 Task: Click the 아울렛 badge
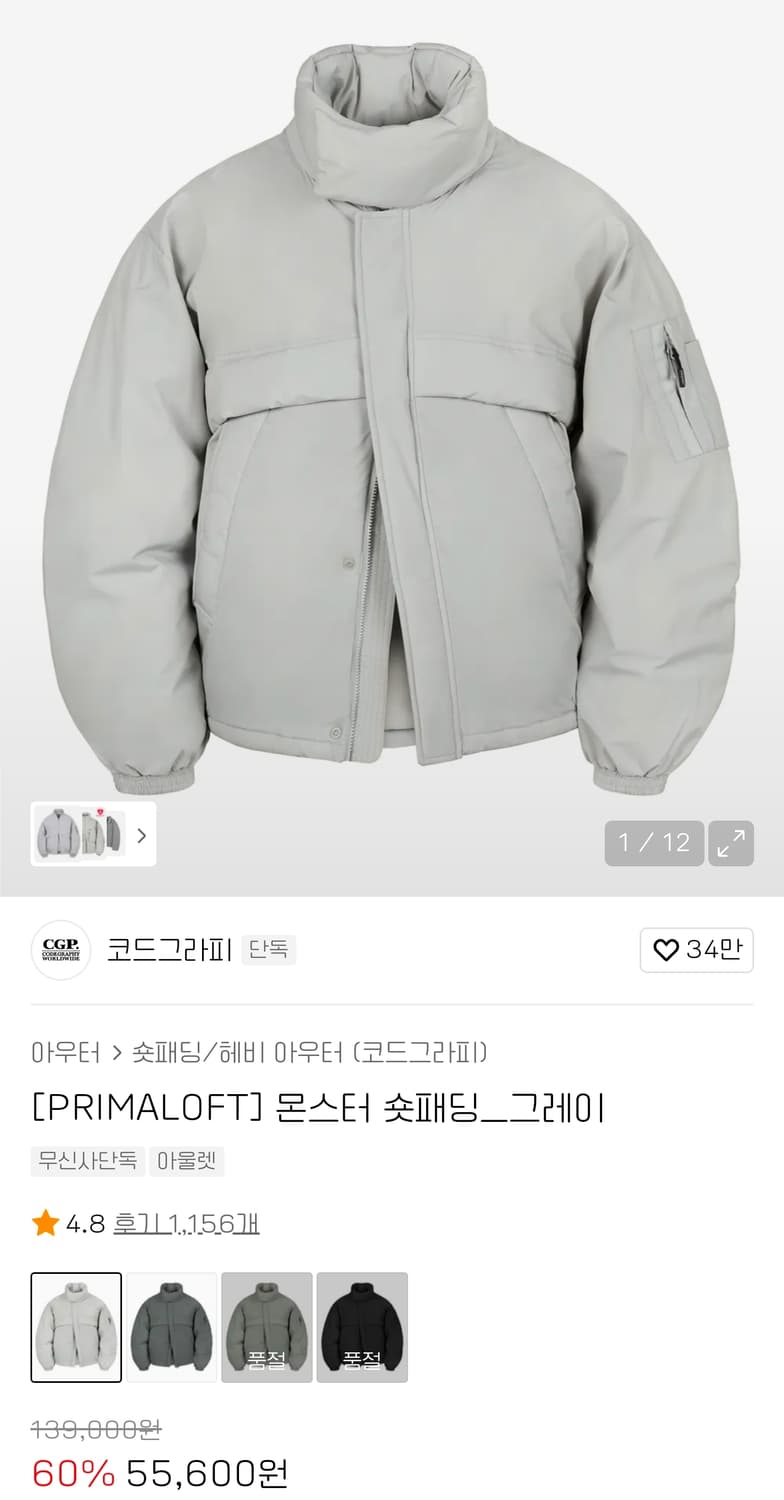(187, 1162)
